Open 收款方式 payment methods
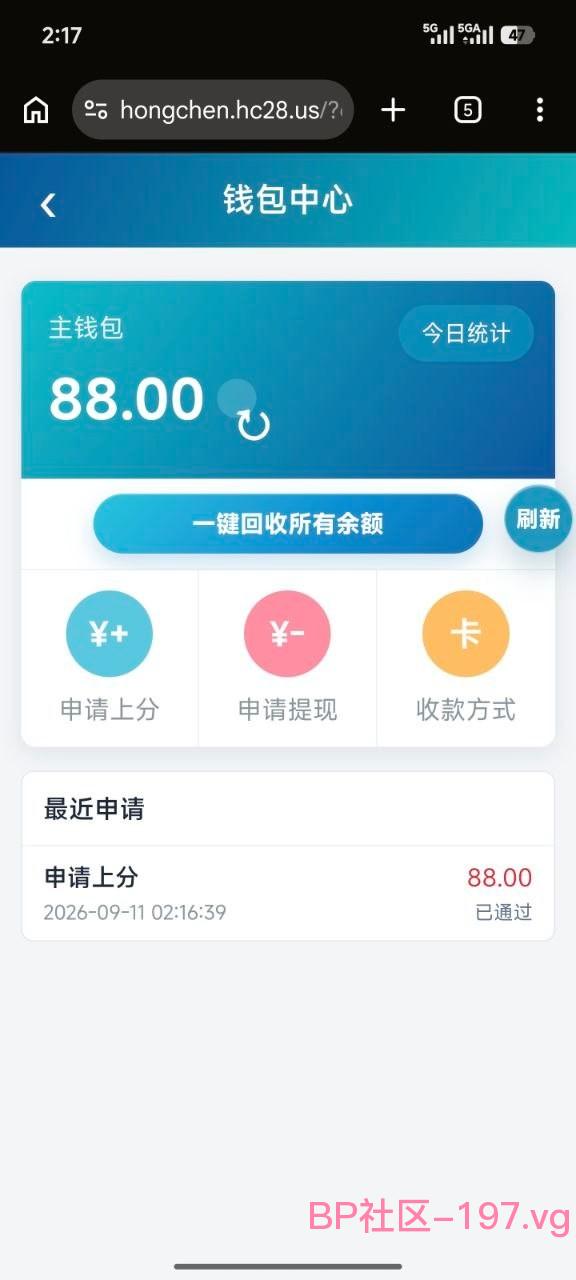The width and height of the screenshot is (576, 1280). tap(465, 657)
